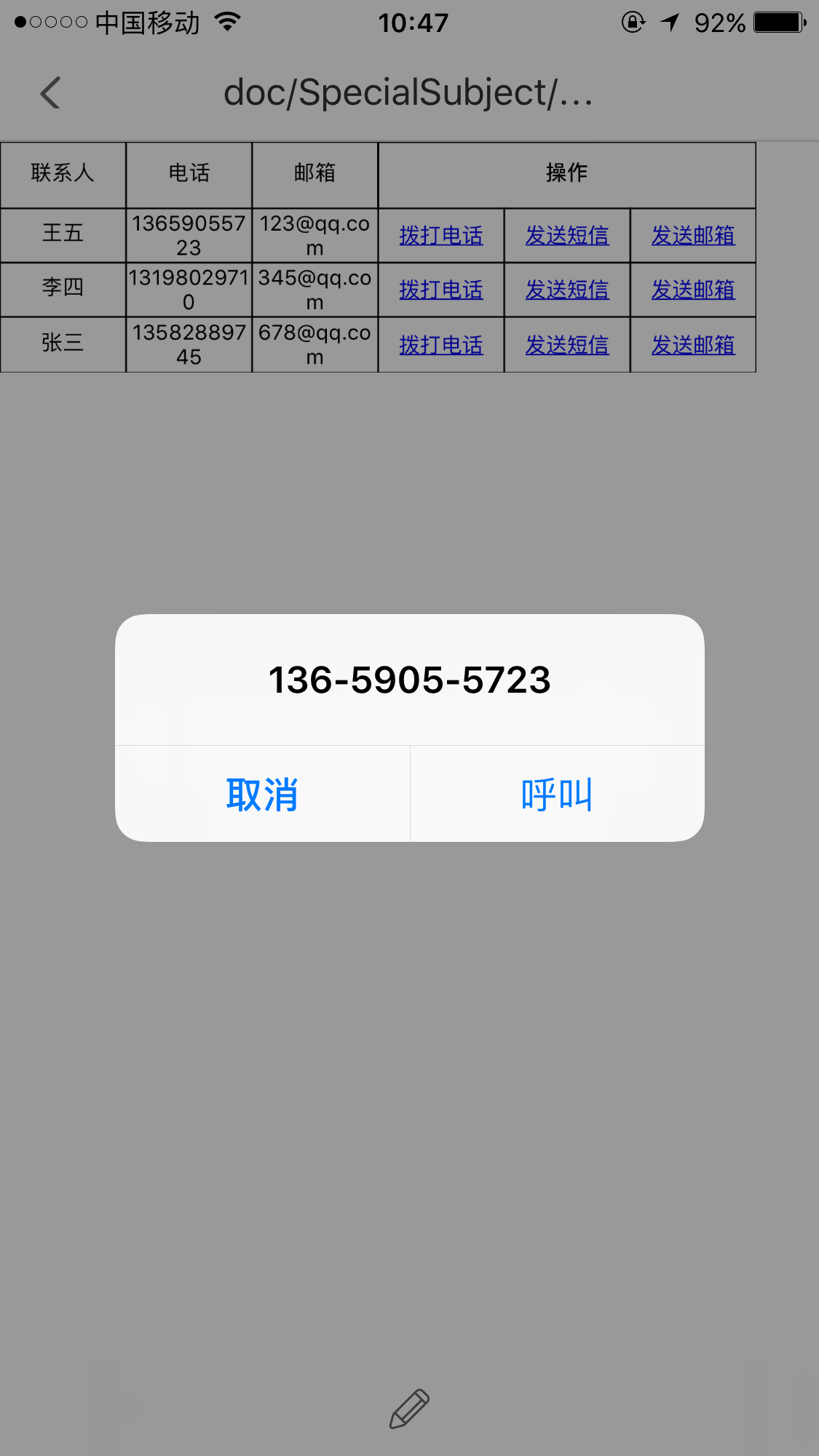Confirm the call by tapping 呼叫

click(x=557, y=794)
